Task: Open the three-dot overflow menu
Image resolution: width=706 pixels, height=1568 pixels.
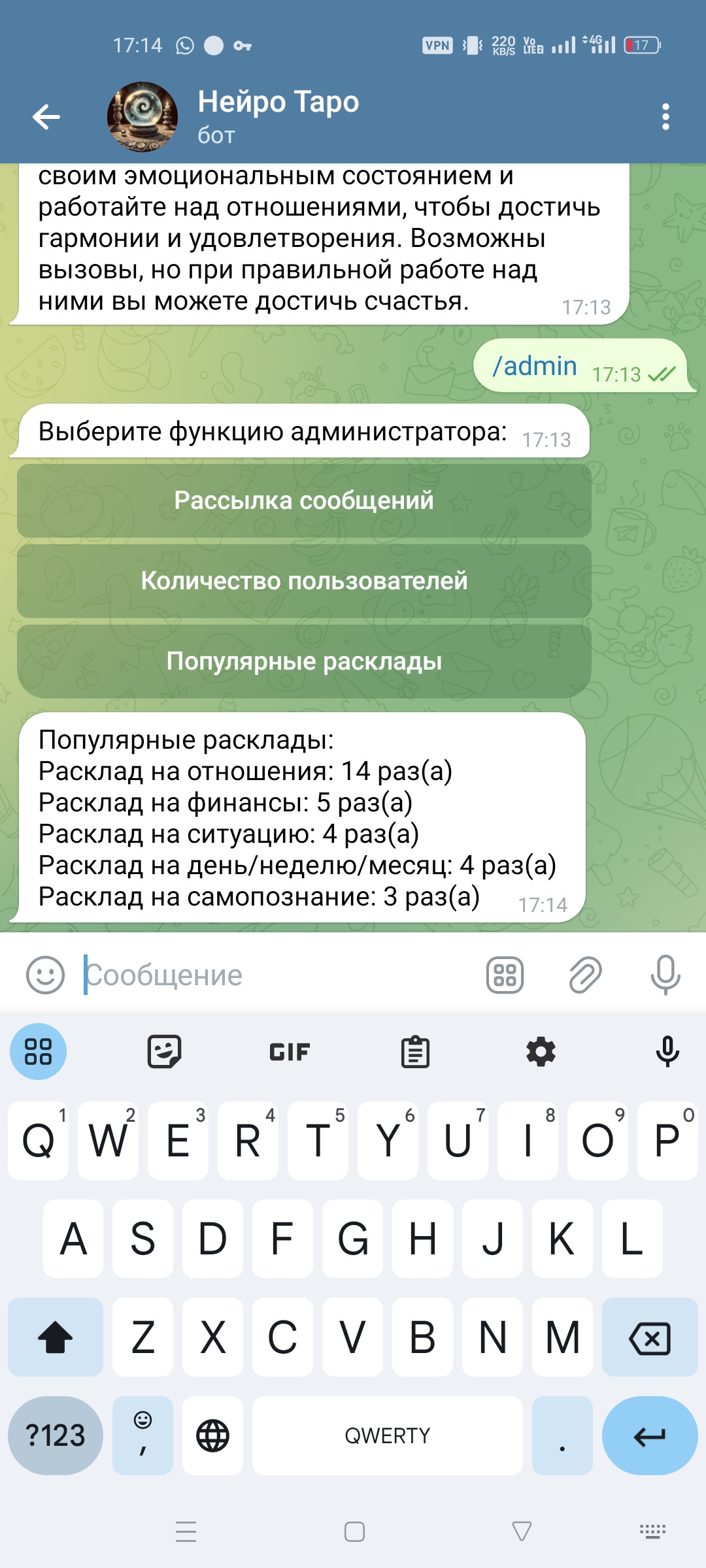Action: [x=665, y=118]
